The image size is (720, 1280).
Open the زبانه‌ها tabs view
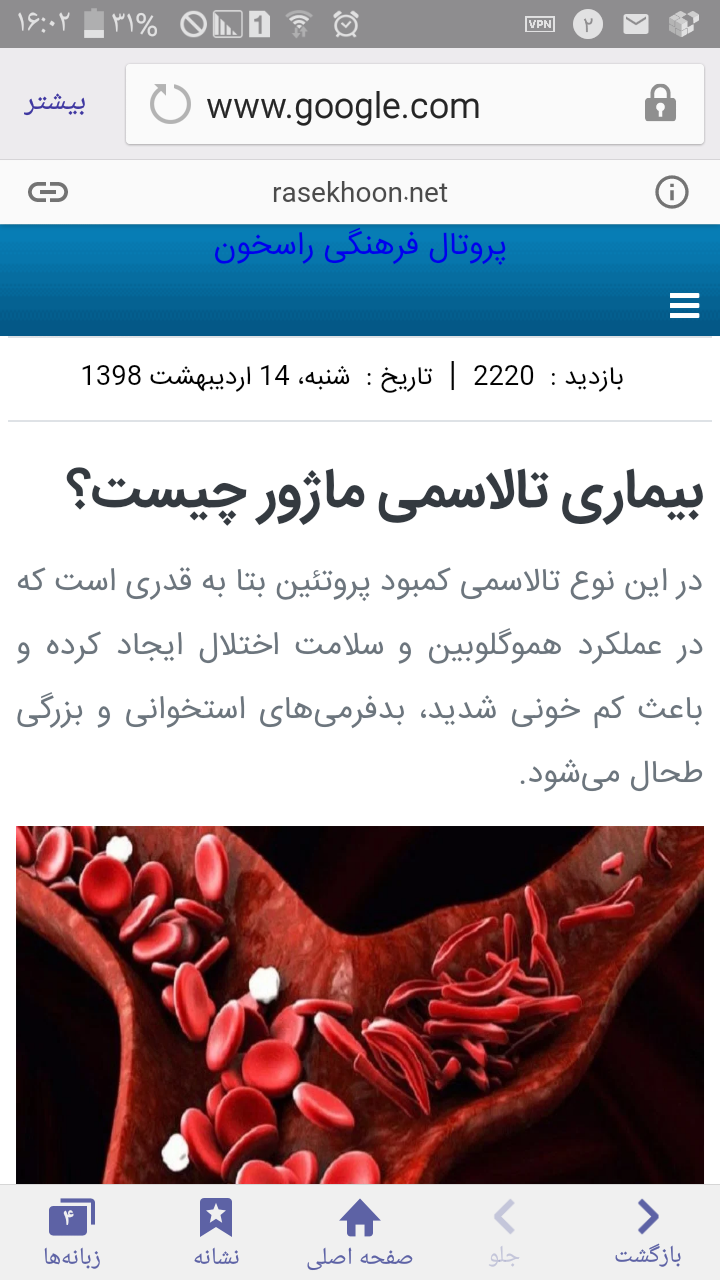72,1232
